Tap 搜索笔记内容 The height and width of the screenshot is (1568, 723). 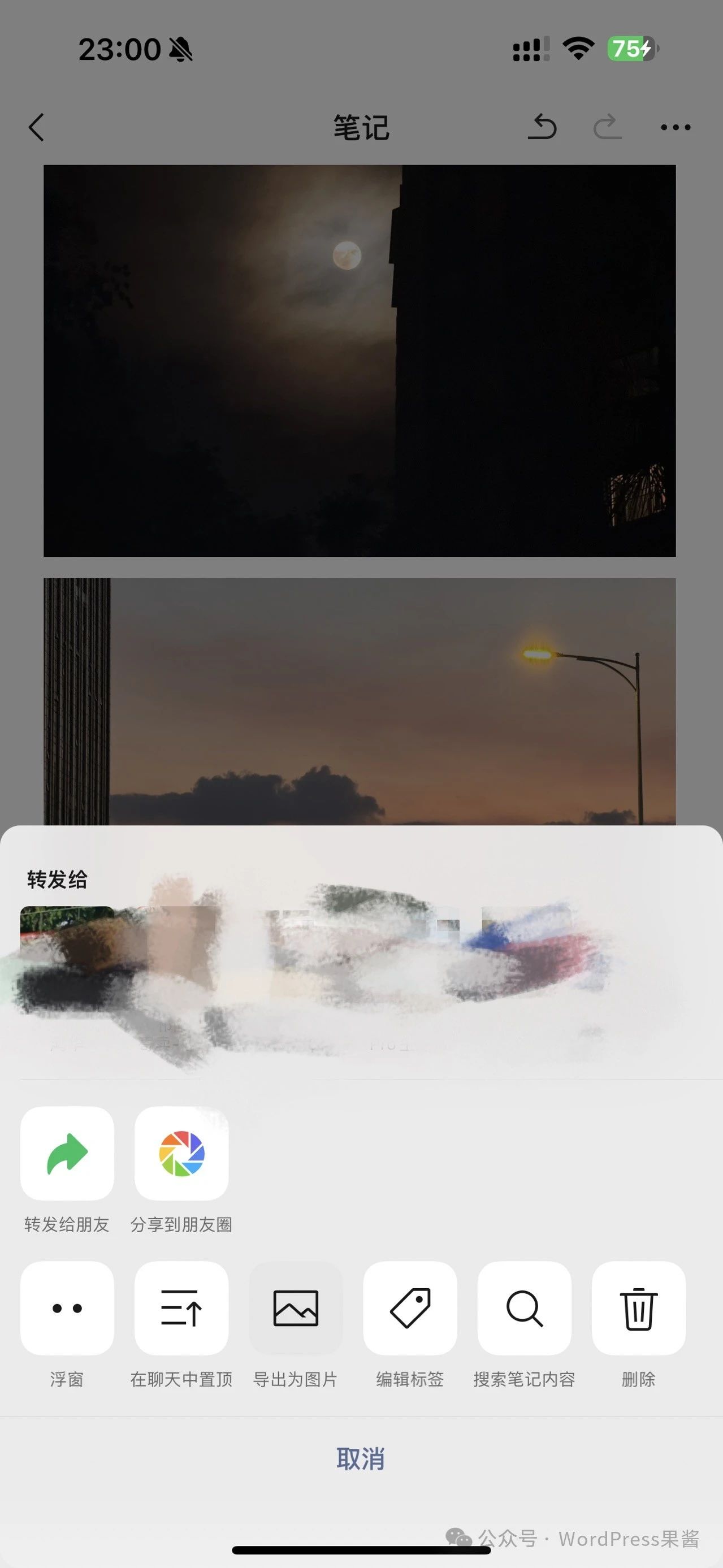[x=524, y=1308]
